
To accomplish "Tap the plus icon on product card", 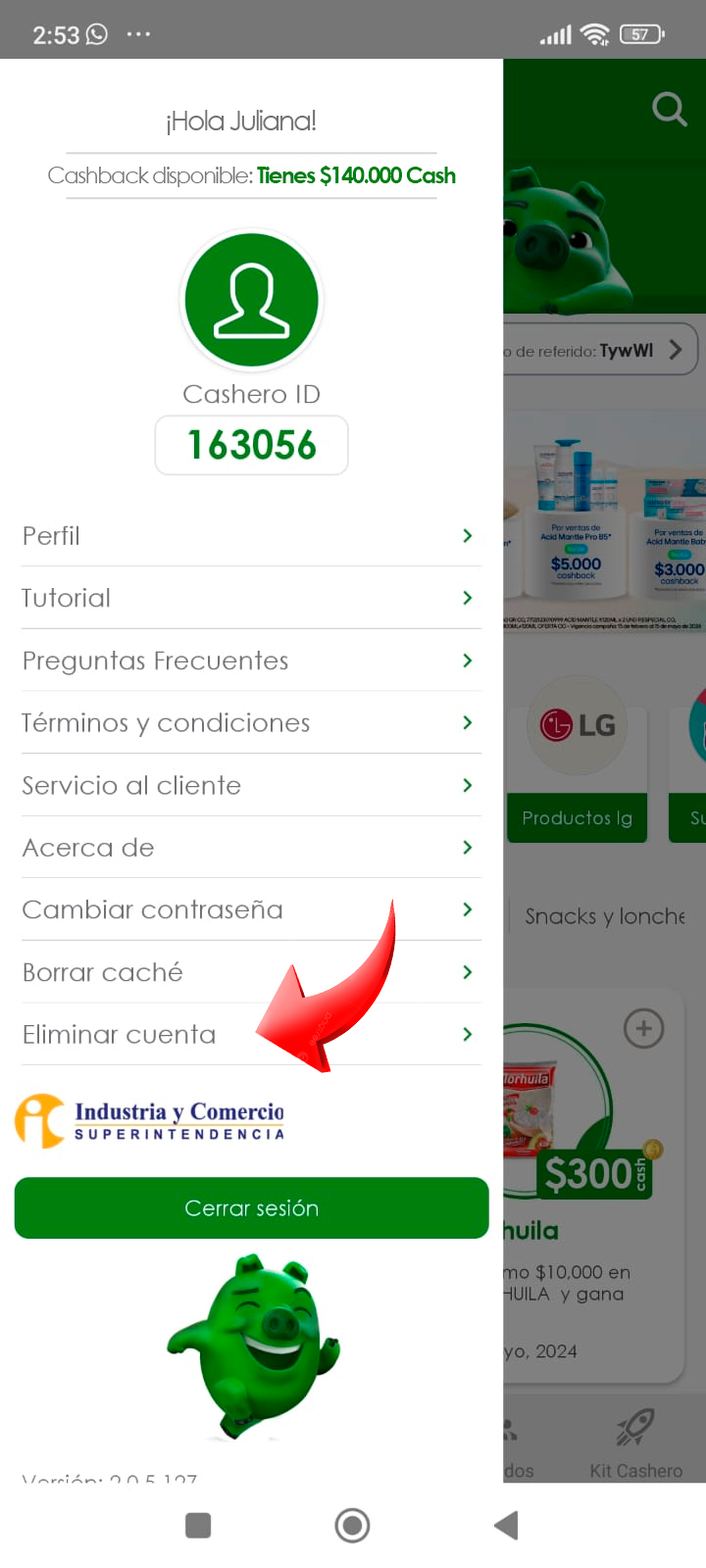I will (644, 1028).
